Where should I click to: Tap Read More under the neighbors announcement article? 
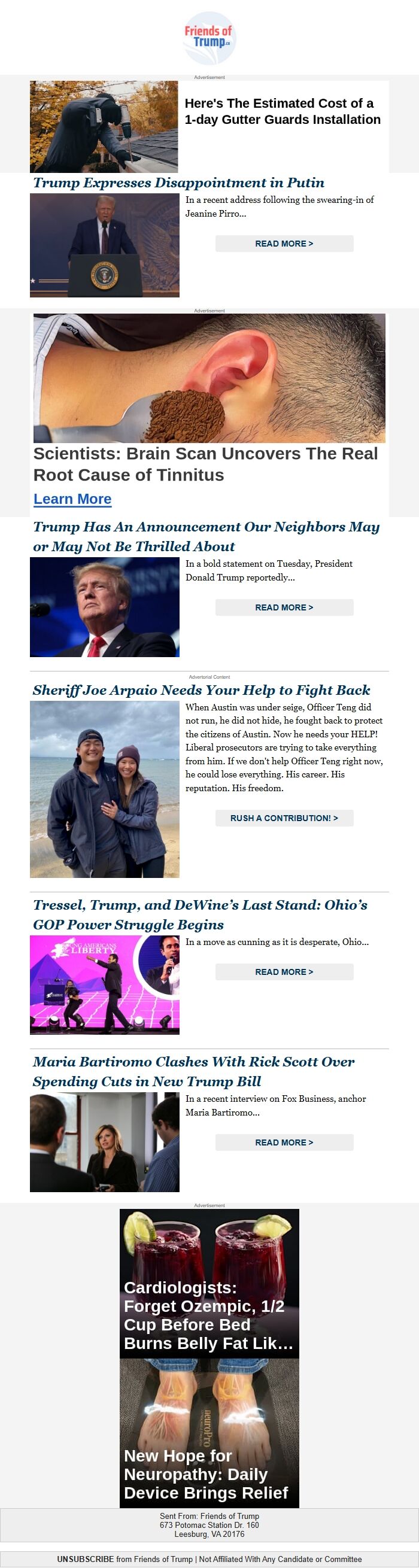pos(284,607)
